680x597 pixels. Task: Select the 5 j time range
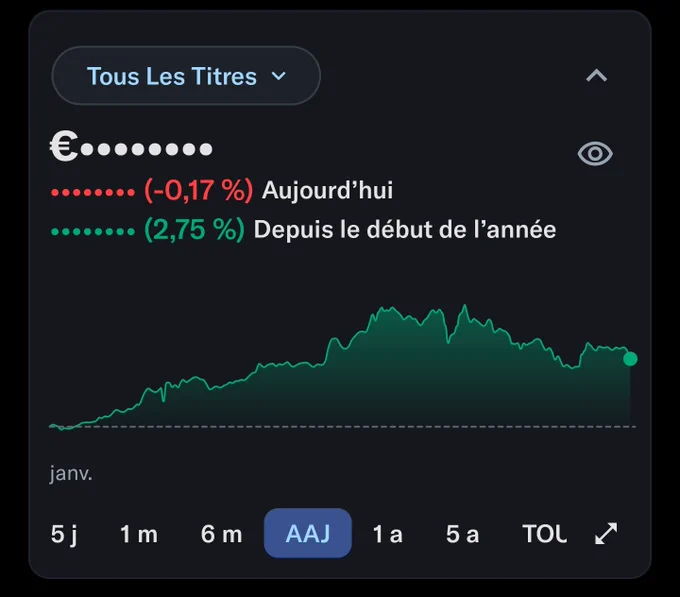point(64,534)
